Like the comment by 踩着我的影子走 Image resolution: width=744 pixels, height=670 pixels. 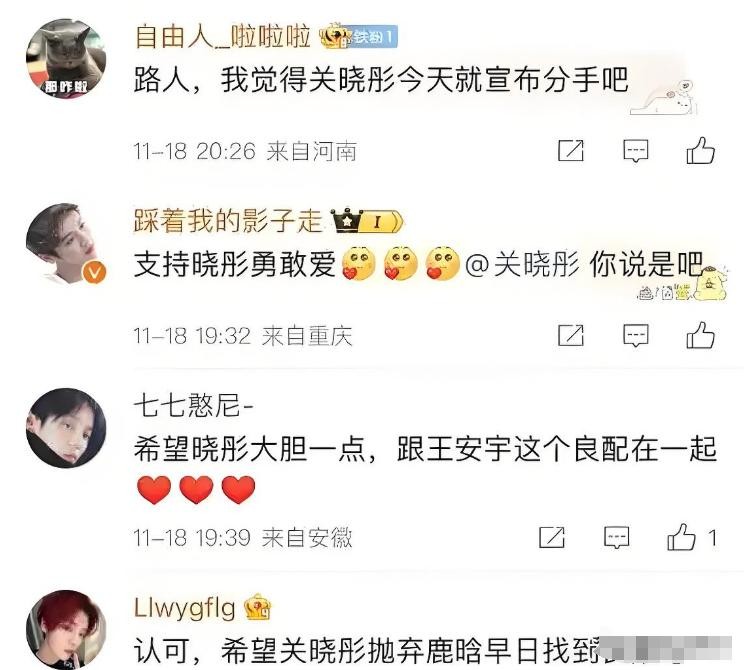point(701,335)
